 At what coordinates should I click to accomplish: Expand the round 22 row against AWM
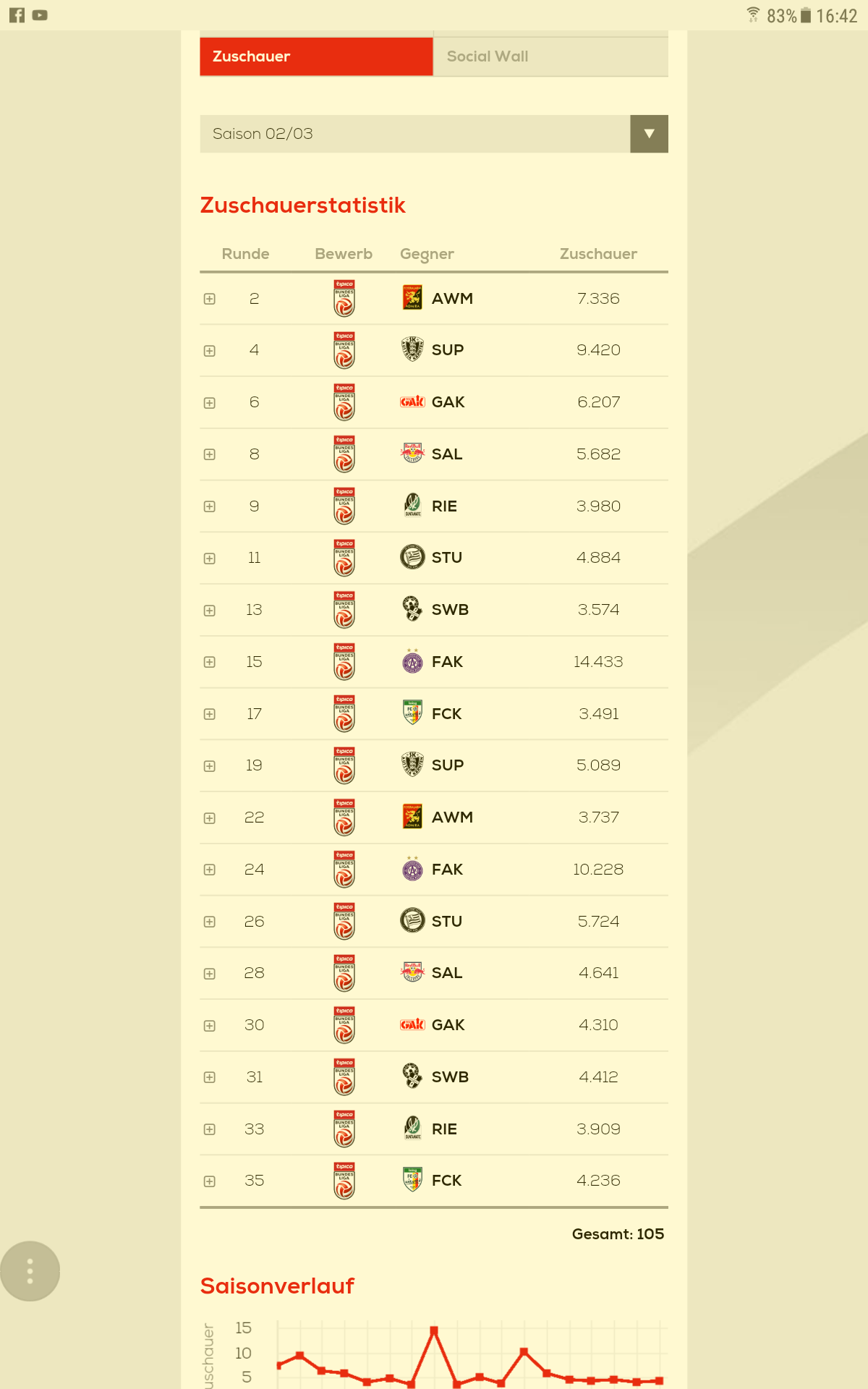pos(210,818)
